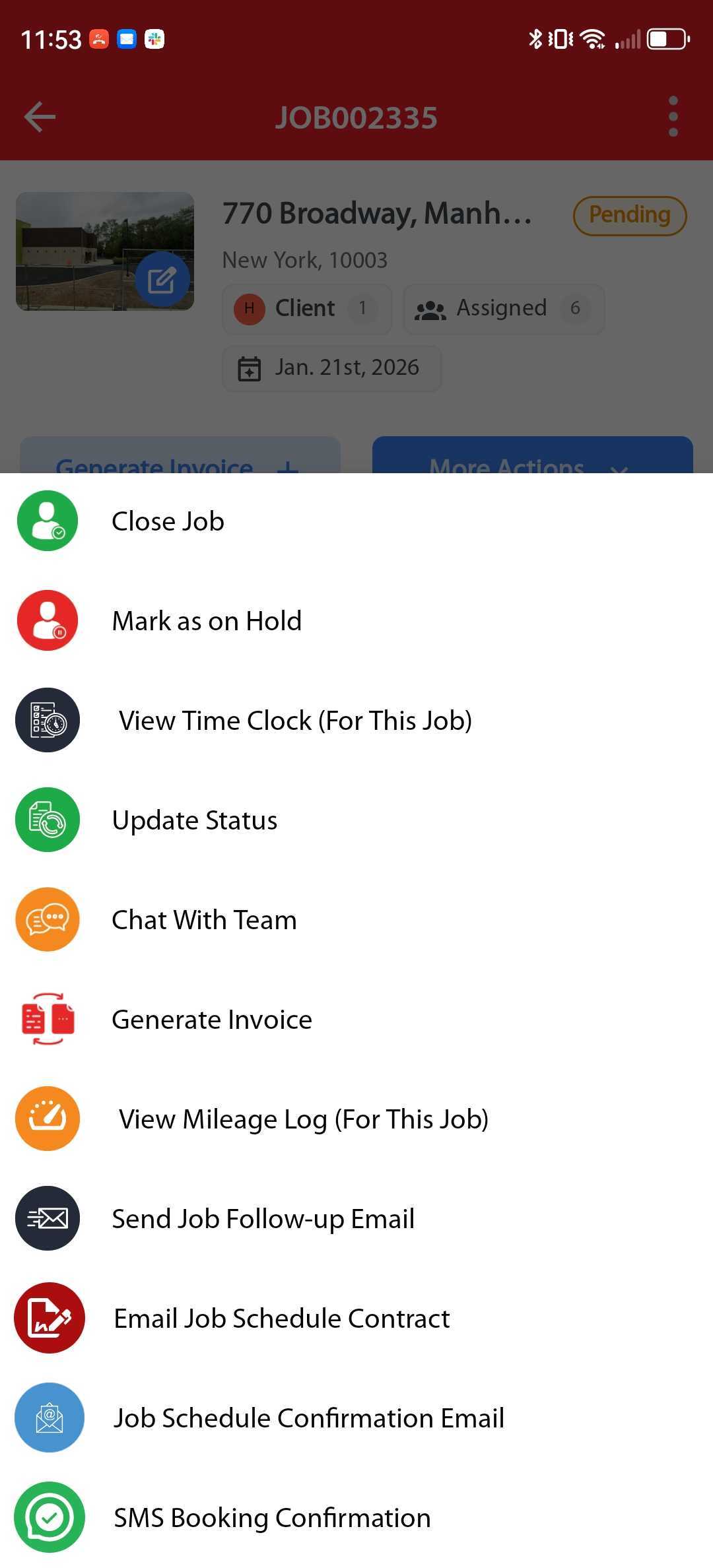The image size is (713, 1568).
Task: Send Job Follow-up Email
Action: point(263,1219)
